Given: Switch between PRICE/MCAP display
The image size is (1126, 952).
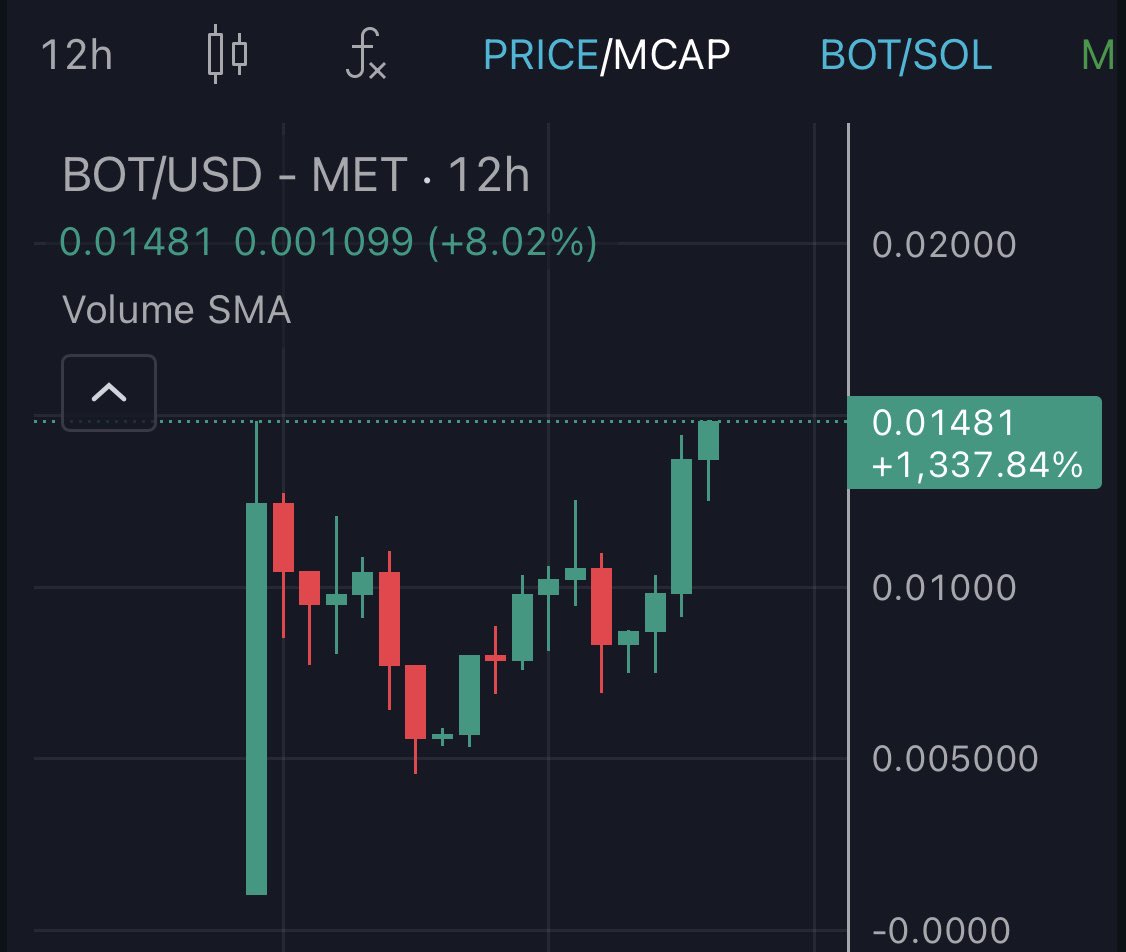Looking at the screenshot, I should tap(606, 54).
